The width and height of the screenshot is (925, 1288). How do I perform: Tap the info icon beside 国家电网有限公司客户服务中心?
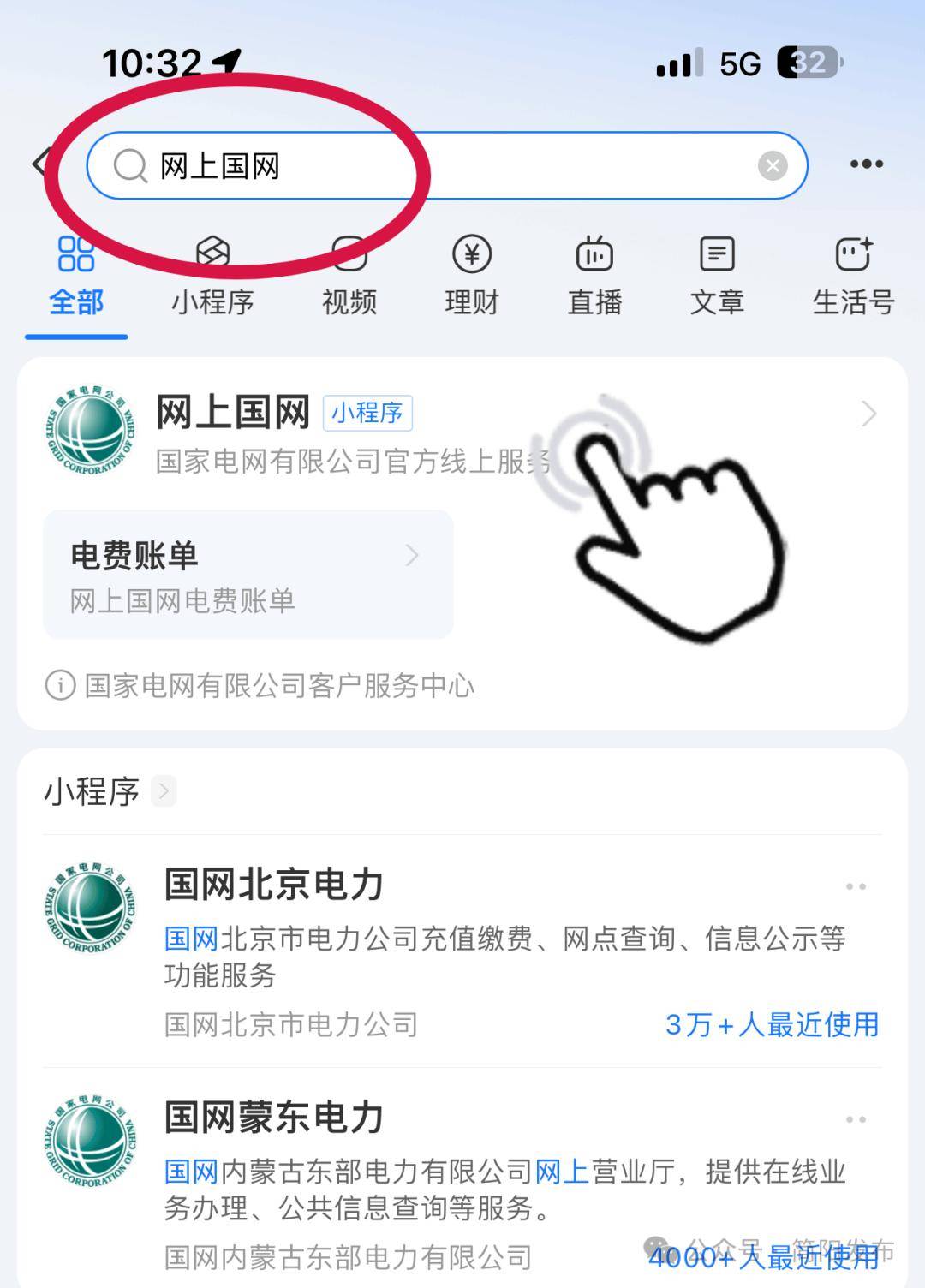pyautogui.click(x=57, y=685)
